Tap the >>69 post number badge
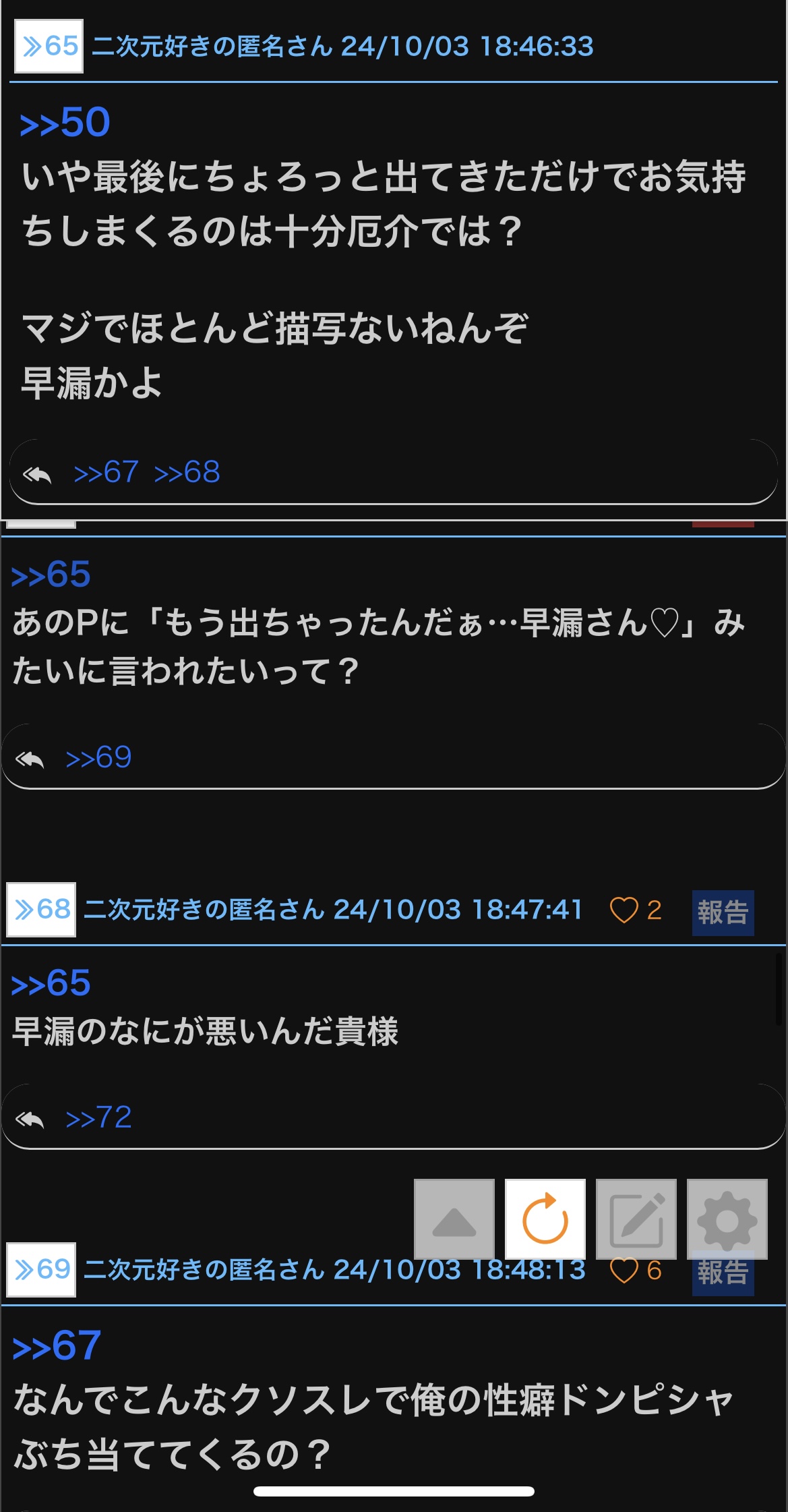The image size is (788, 1512). click(x=41, y=1270)
